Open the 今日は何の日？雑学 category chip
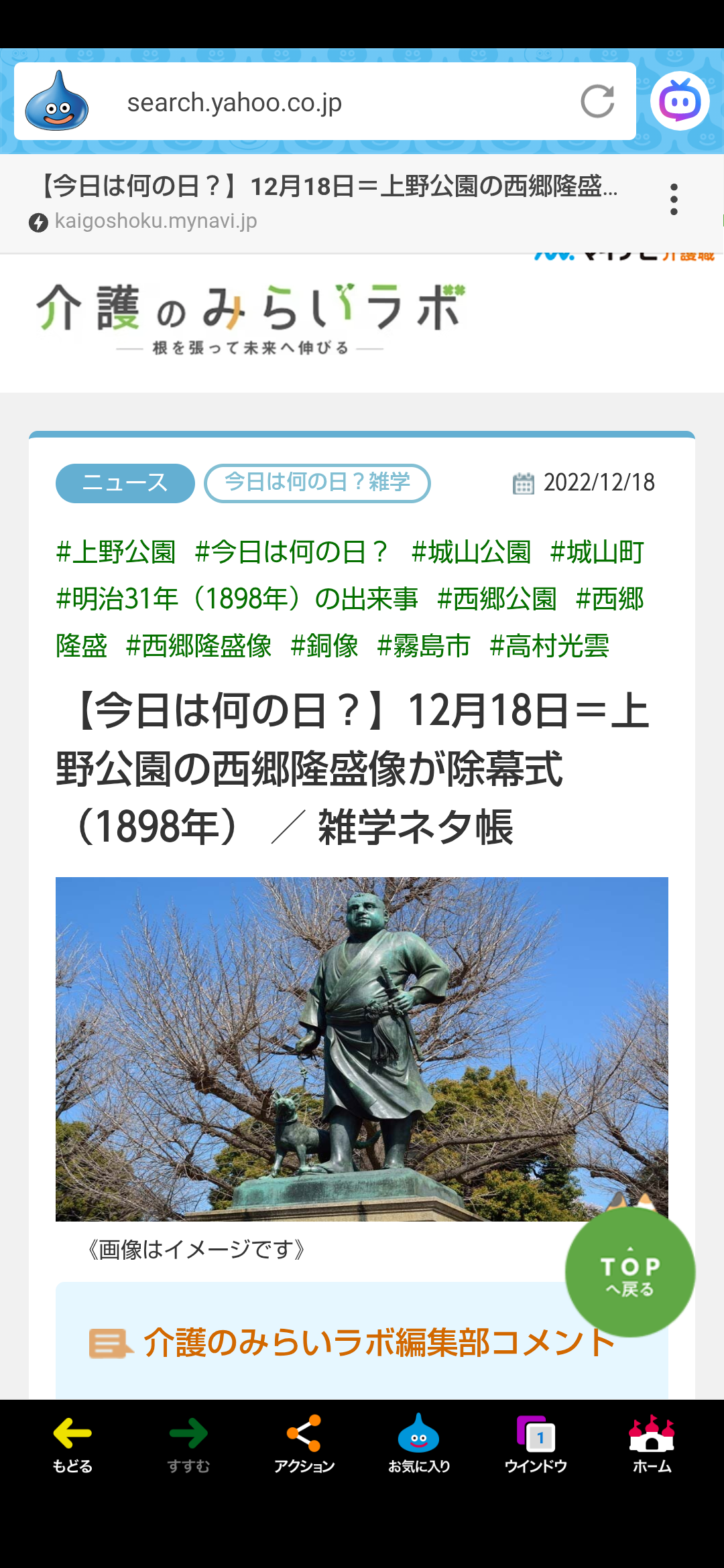 [x=317, y=483]
